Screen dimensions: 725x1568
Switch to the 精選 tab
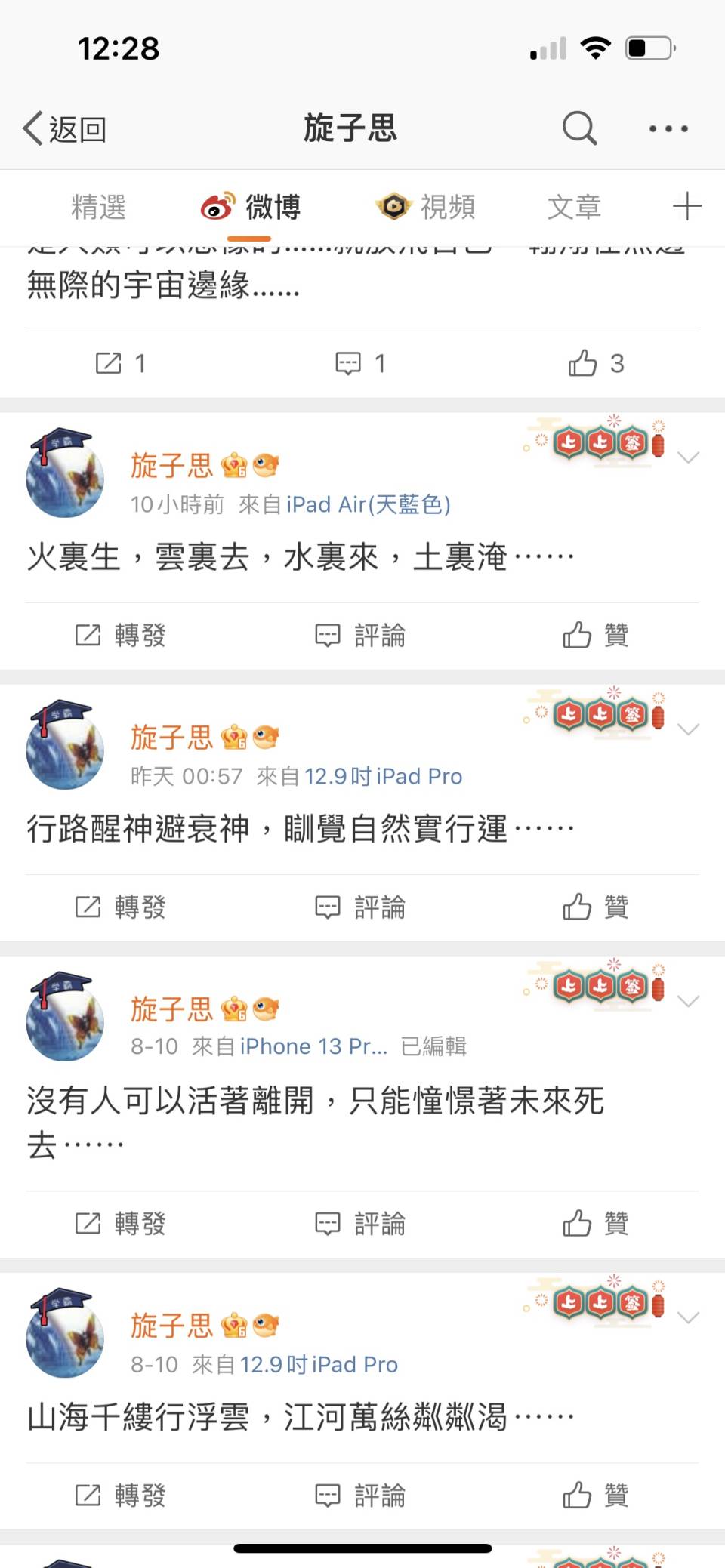pos(98,207)
